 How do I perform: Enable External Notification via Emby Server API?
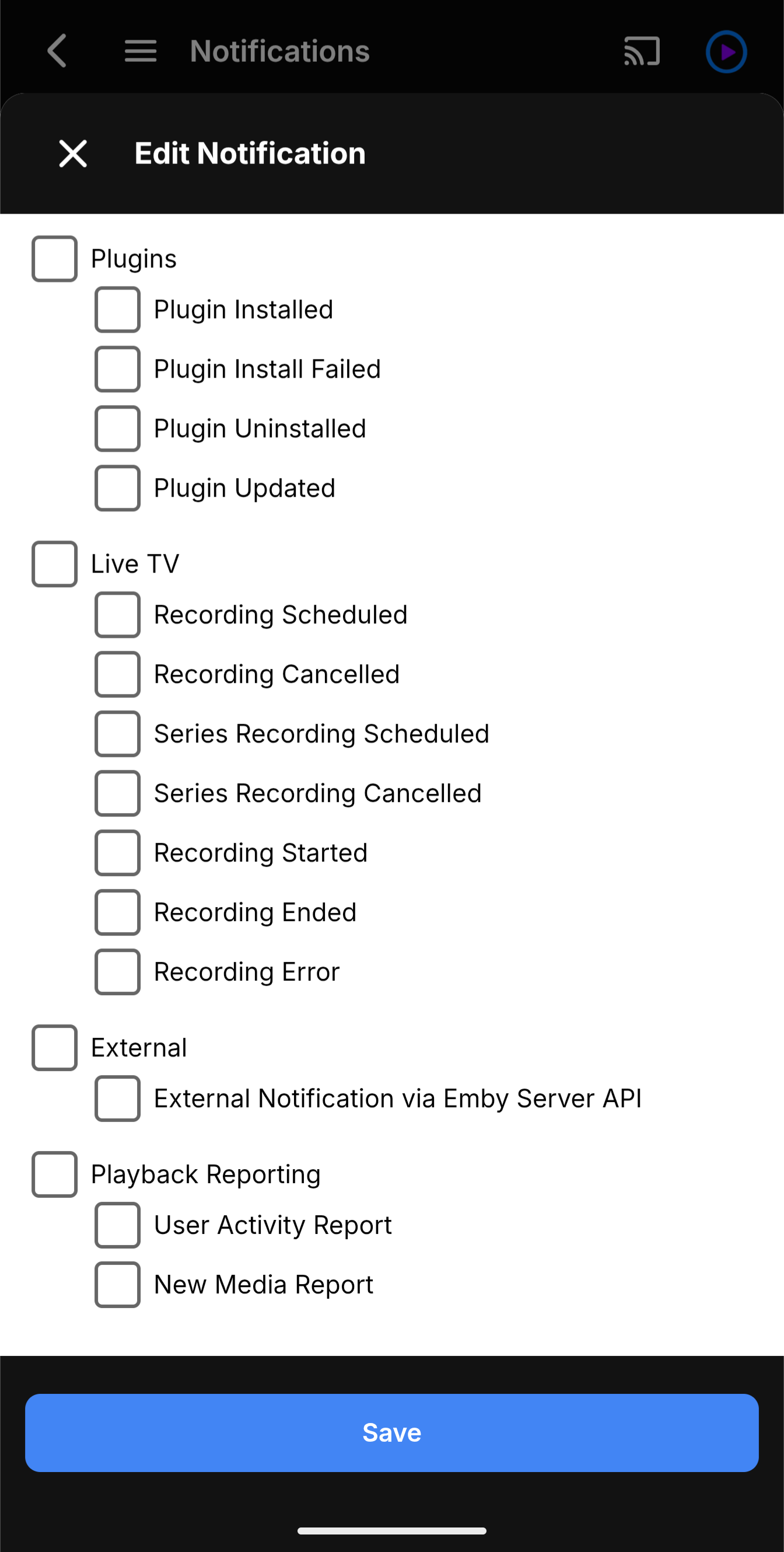click(x=117, y=1098)
